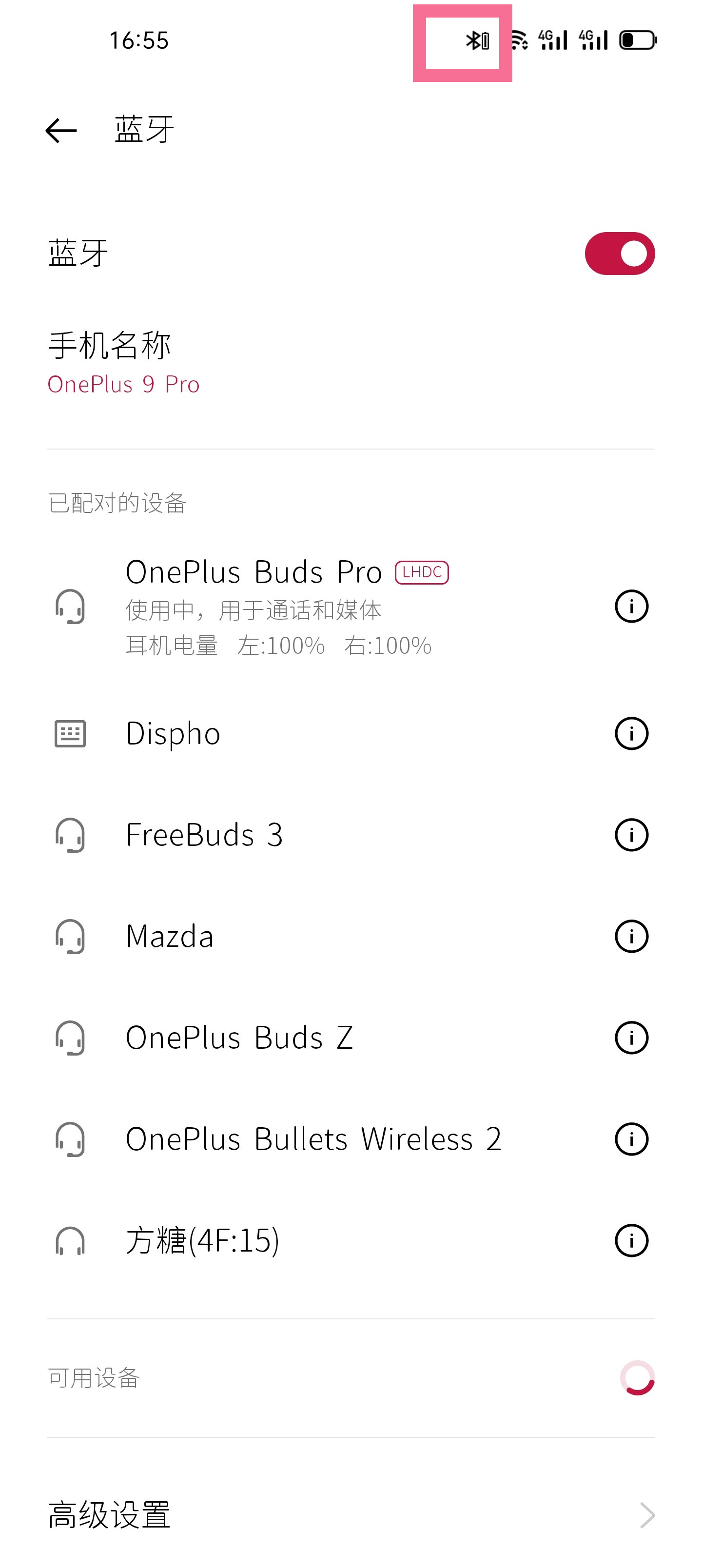Tap the chevron next to 高级设置
The width and height of the screenshot is (702, 1568).
pyautogui.click(x=647, y=1515)
